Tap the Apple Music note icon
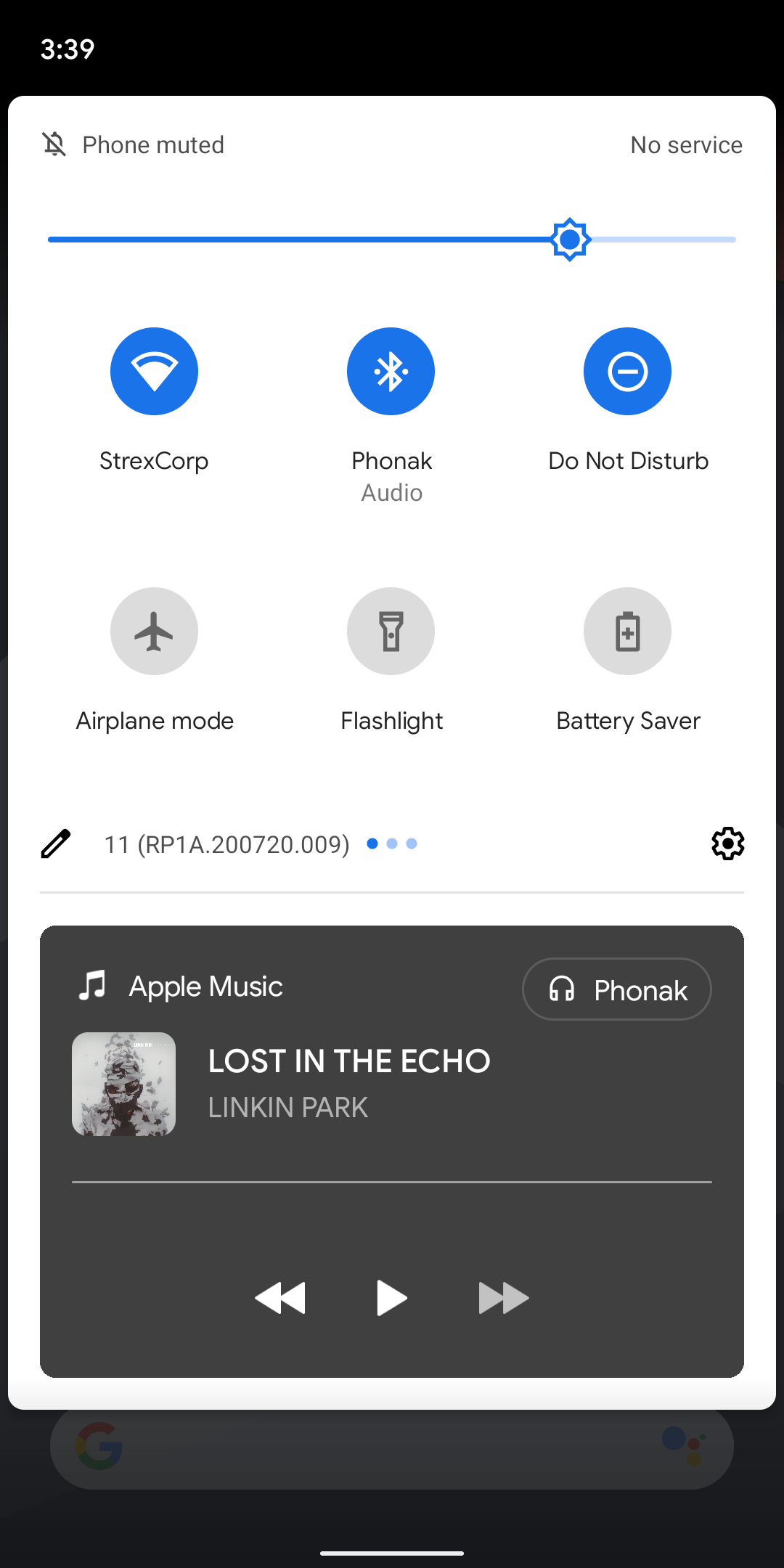 (91, 985)
